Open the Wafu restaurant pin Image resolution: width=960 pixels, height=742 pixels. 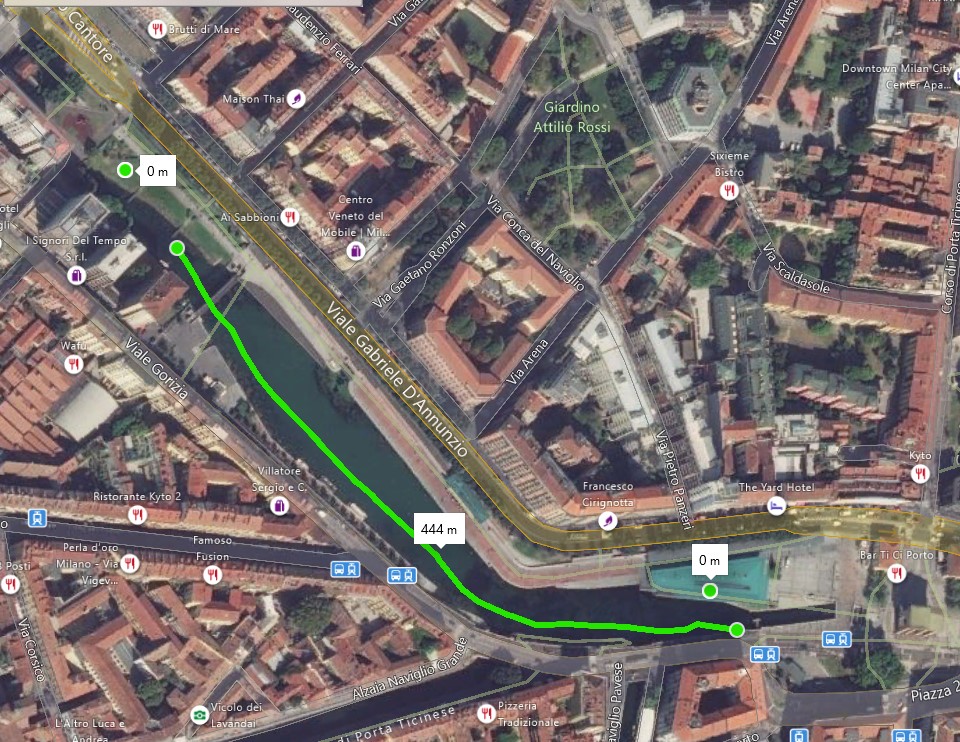pyautogui.click(x=73, y=365)
